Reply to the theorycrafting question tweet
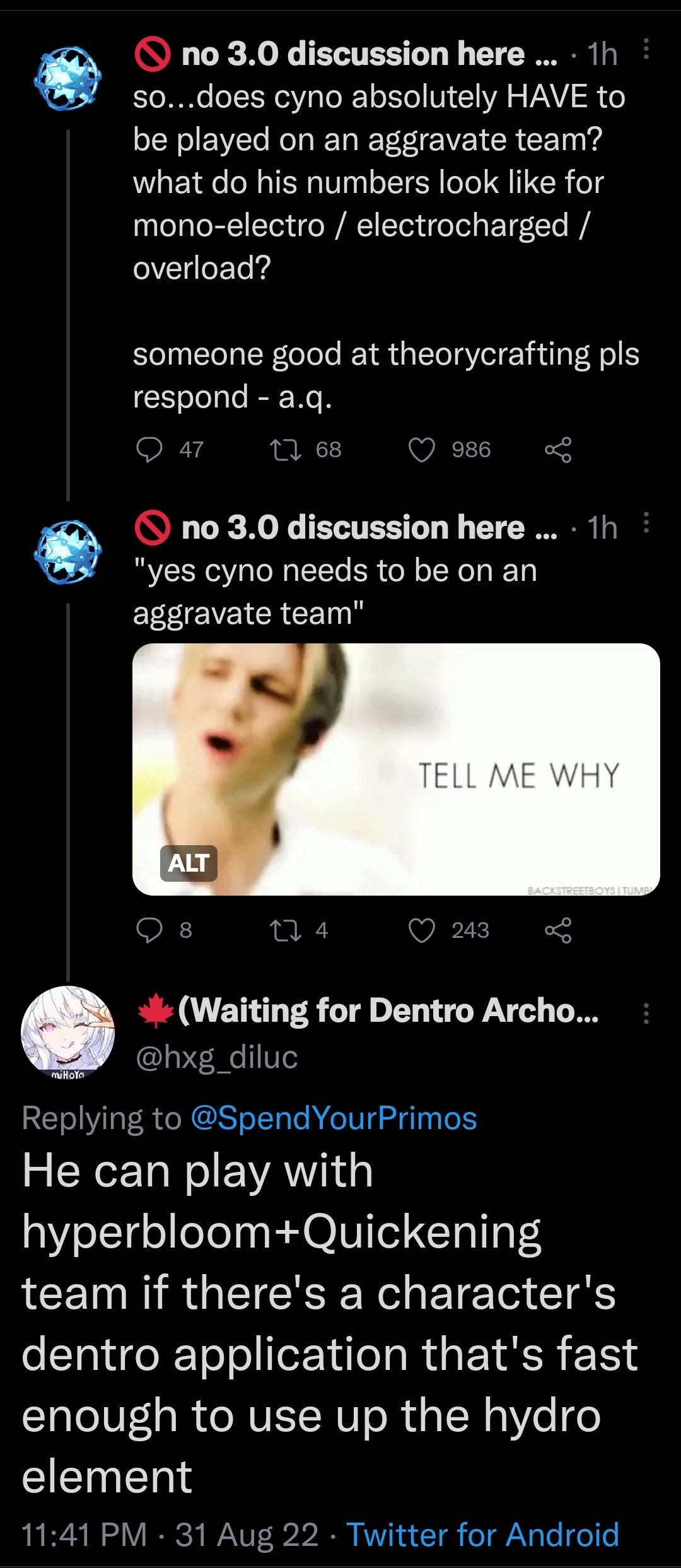The width and height of the screenshot is (681, 1568). coord(149,450)
